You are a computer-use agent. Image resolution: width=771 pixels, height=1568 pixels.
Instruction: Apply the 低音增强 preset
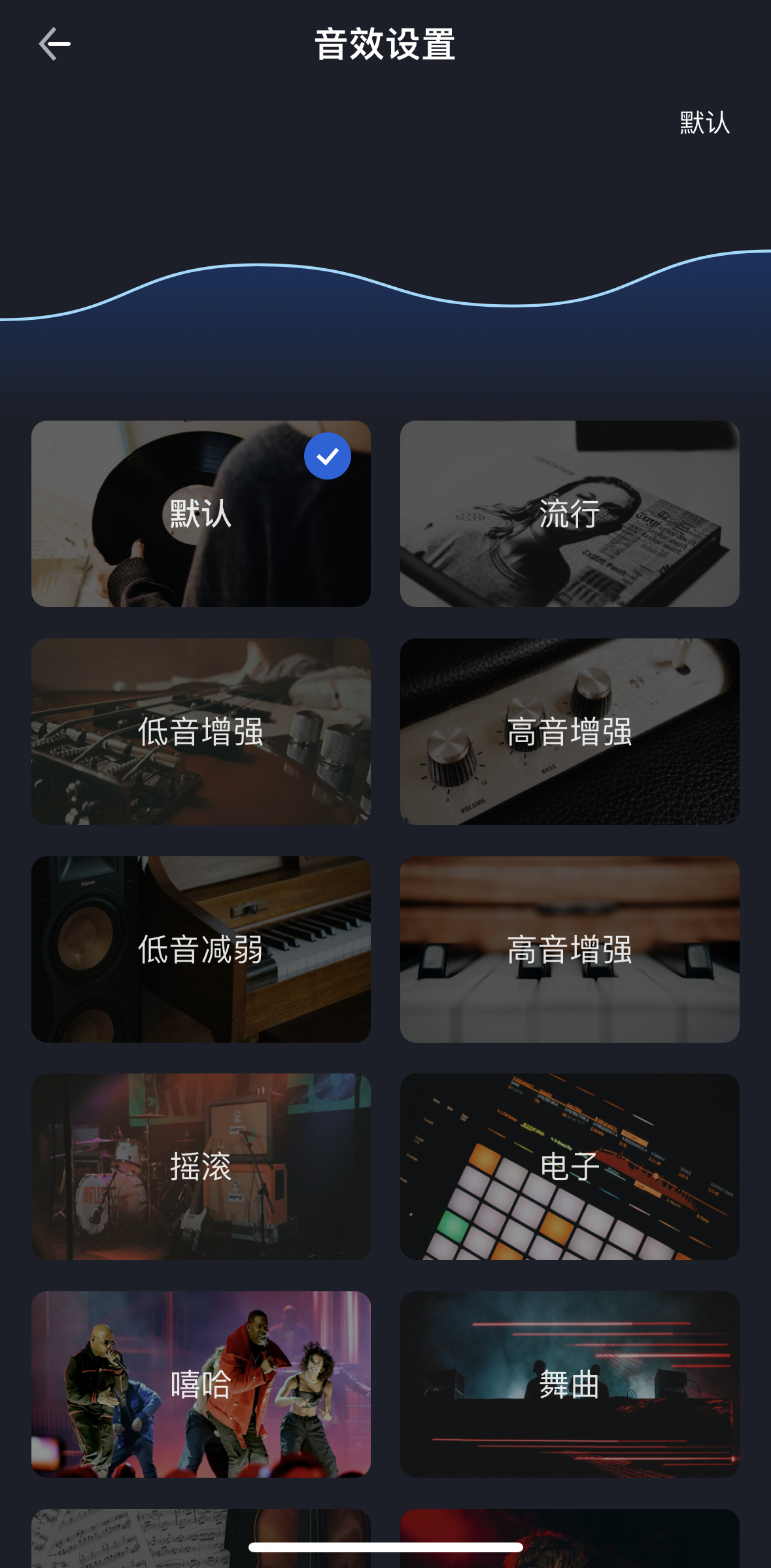click(201, 731)
